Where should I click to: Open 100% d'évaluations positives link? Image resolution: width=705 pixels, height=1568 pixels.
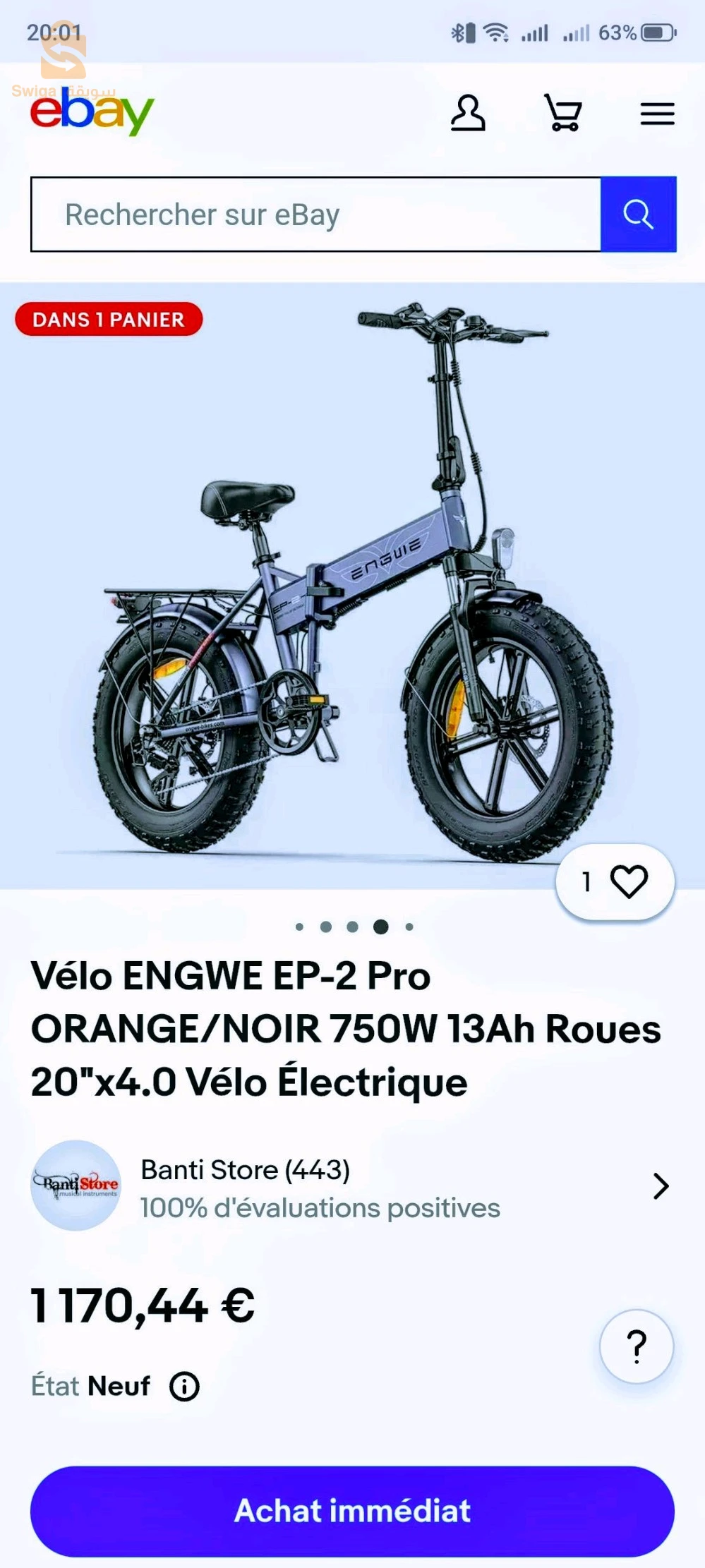(319, 1207)
